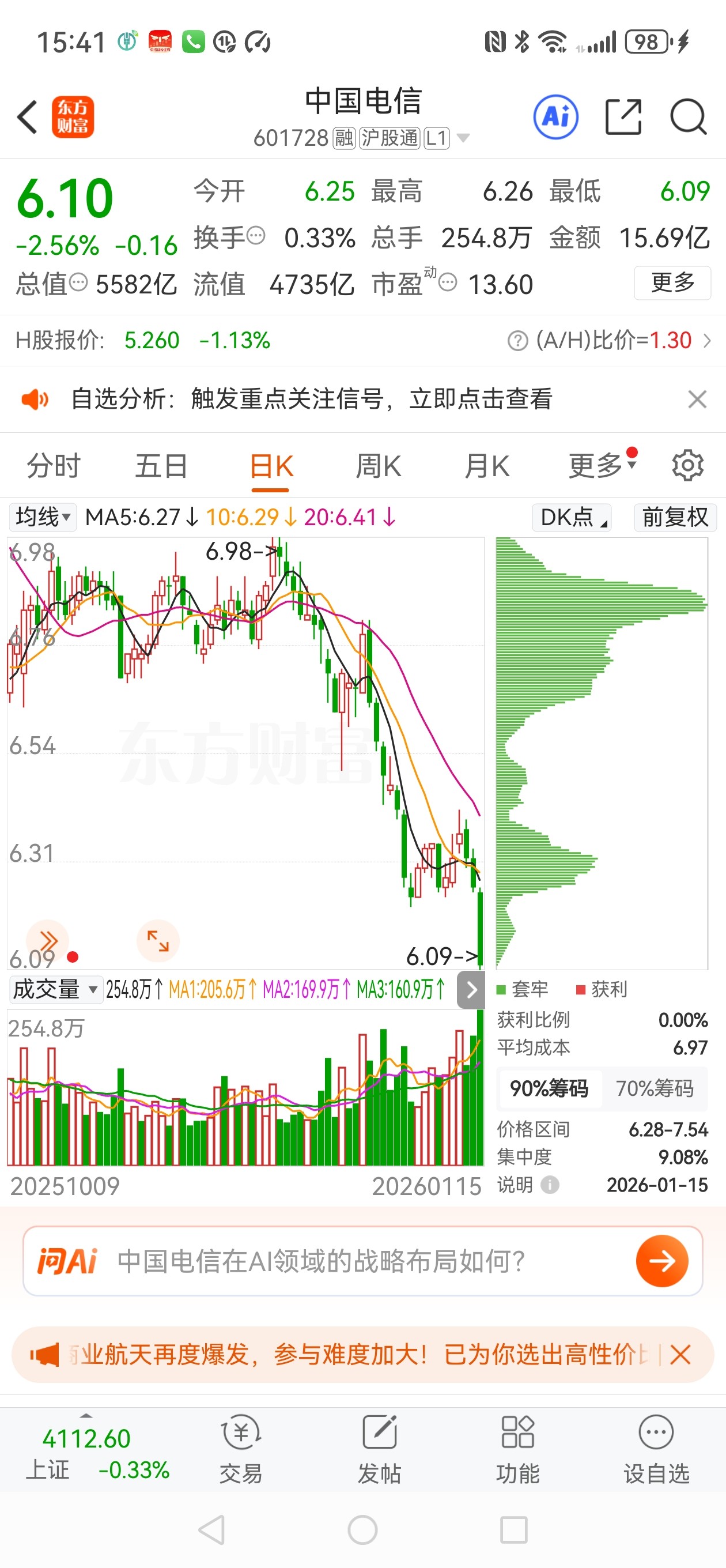Toggle 前复权 price adjustment
Image resolution: width=726 pixels, height=1568 pixels.
click(674, 518)
